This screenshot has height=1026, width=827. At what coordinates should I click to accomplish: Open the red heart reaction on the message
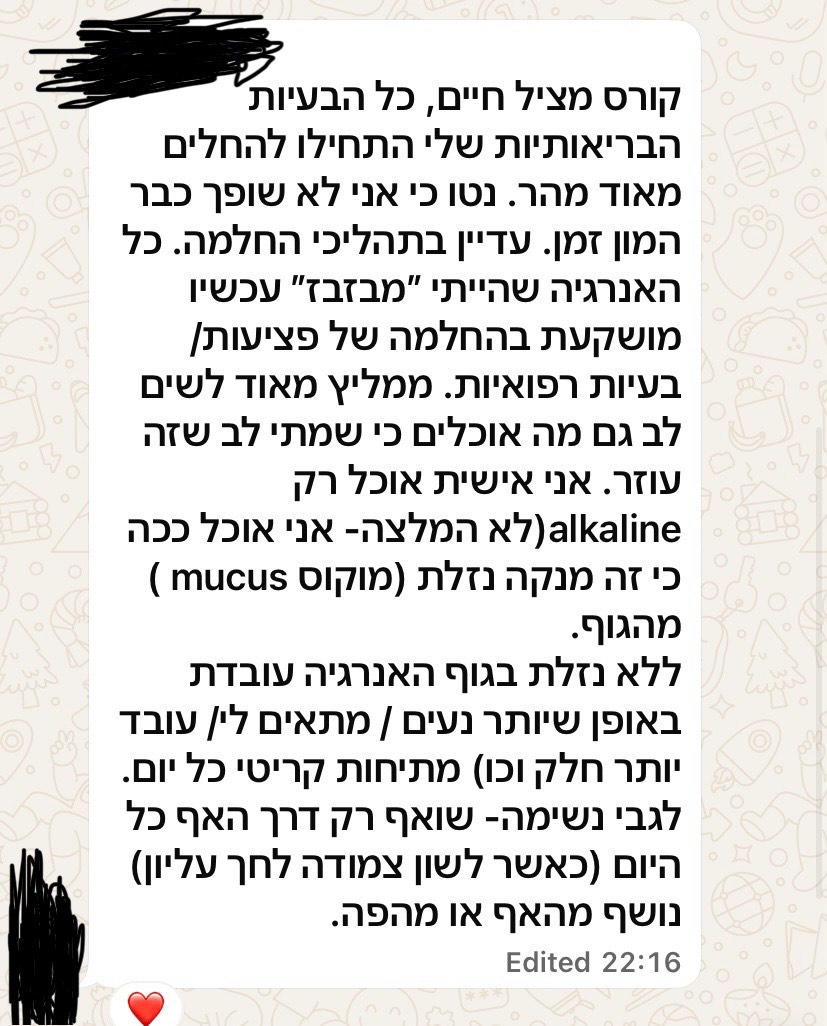tap(146, 1008)
